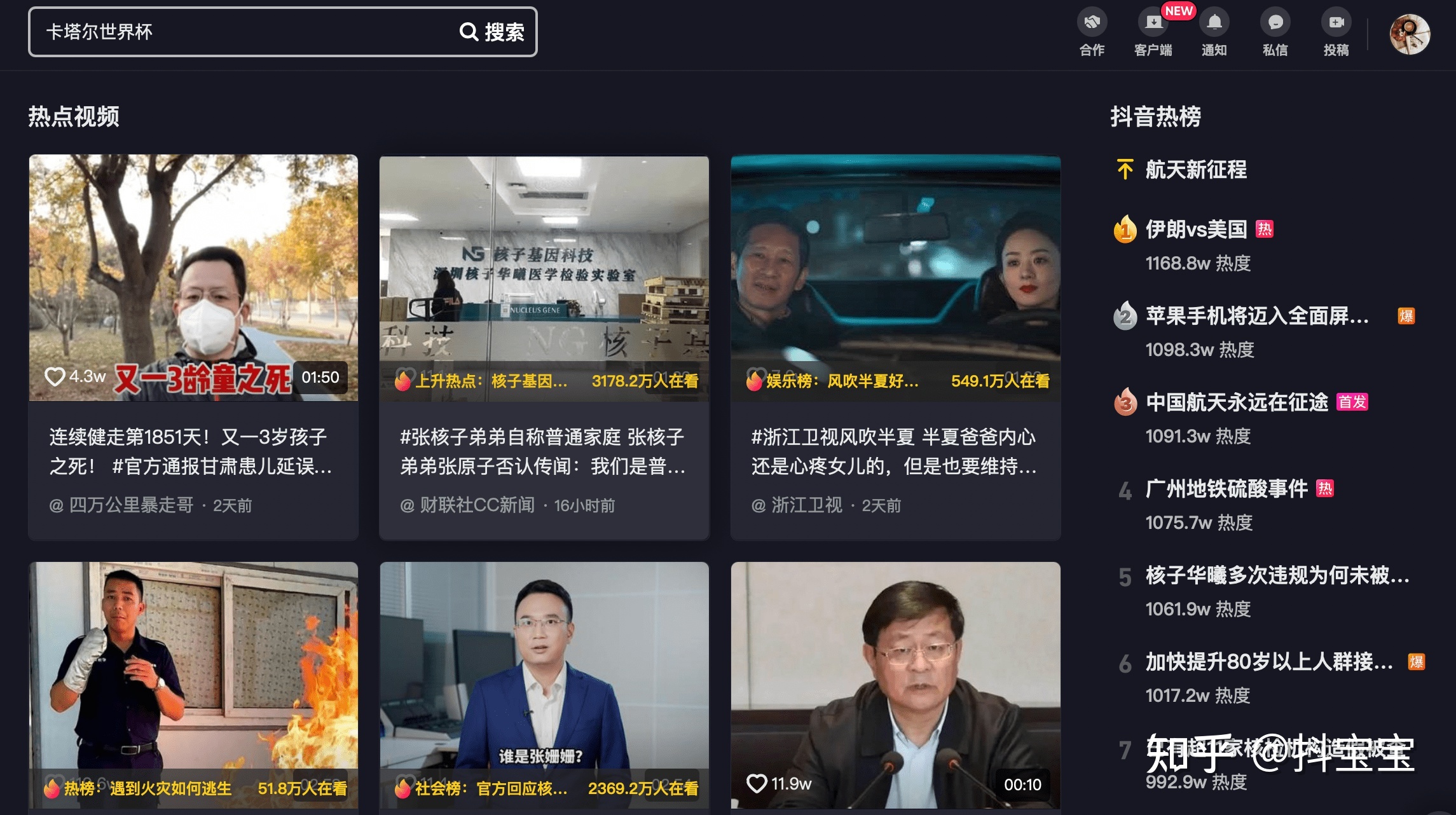Play the 浙江卫视风吹半夏 video
This screenshot has height=815, width=1456.
tap(895, 277)
